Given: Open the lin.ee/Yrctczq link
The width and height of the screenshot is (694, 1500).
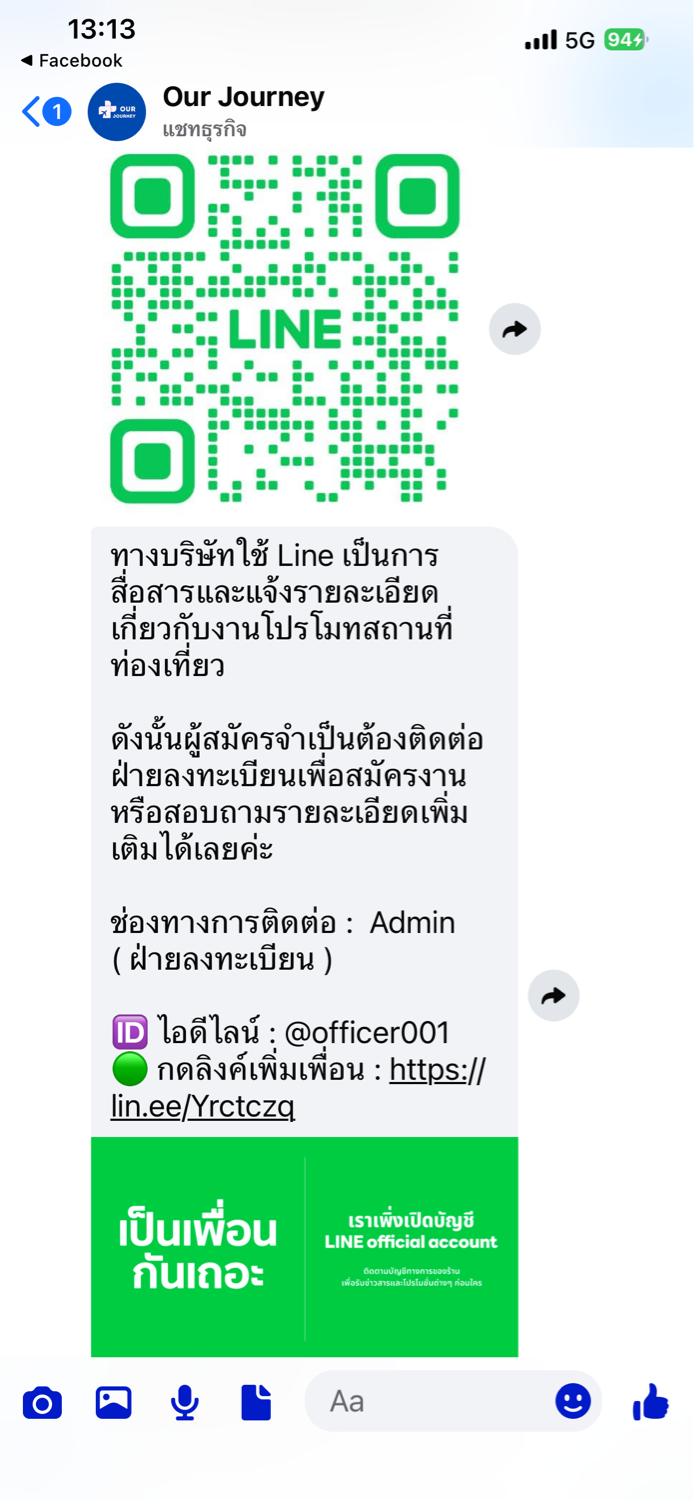Looking at the screenshot, I should click(298, 1088).
